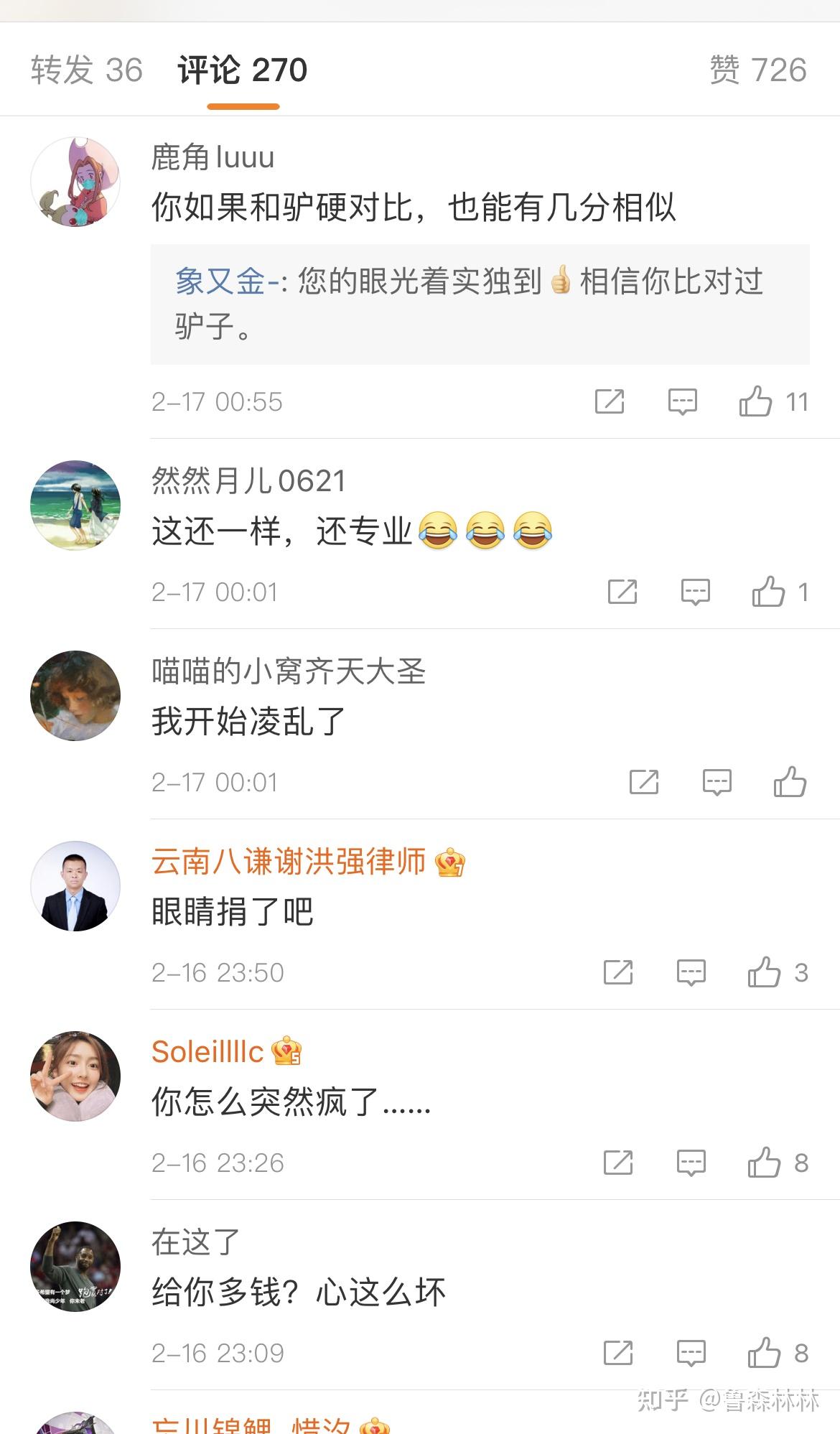The image size is (840, 1434).
Task: Open the 赞 726 likes tab
Action: pos(757,70)
